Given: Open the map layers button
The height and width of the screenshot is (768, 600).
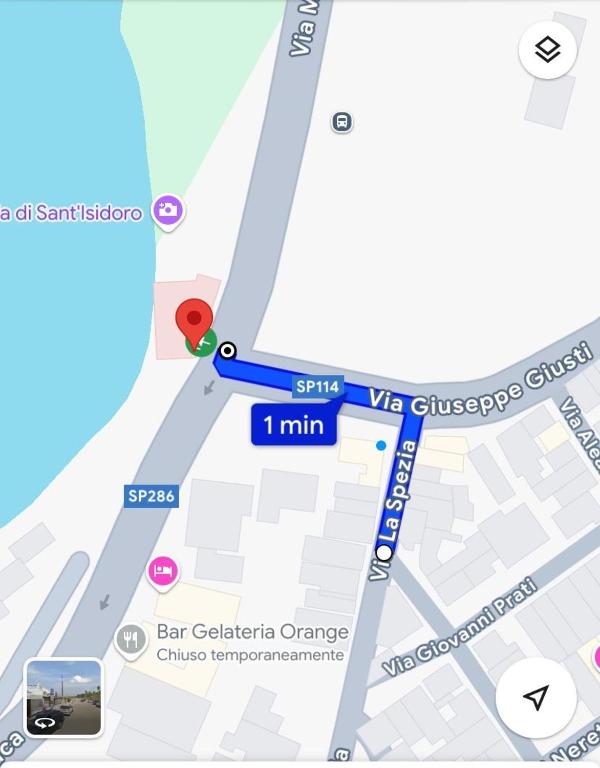Looking at the screenshot, I should [x=547, y=50].
